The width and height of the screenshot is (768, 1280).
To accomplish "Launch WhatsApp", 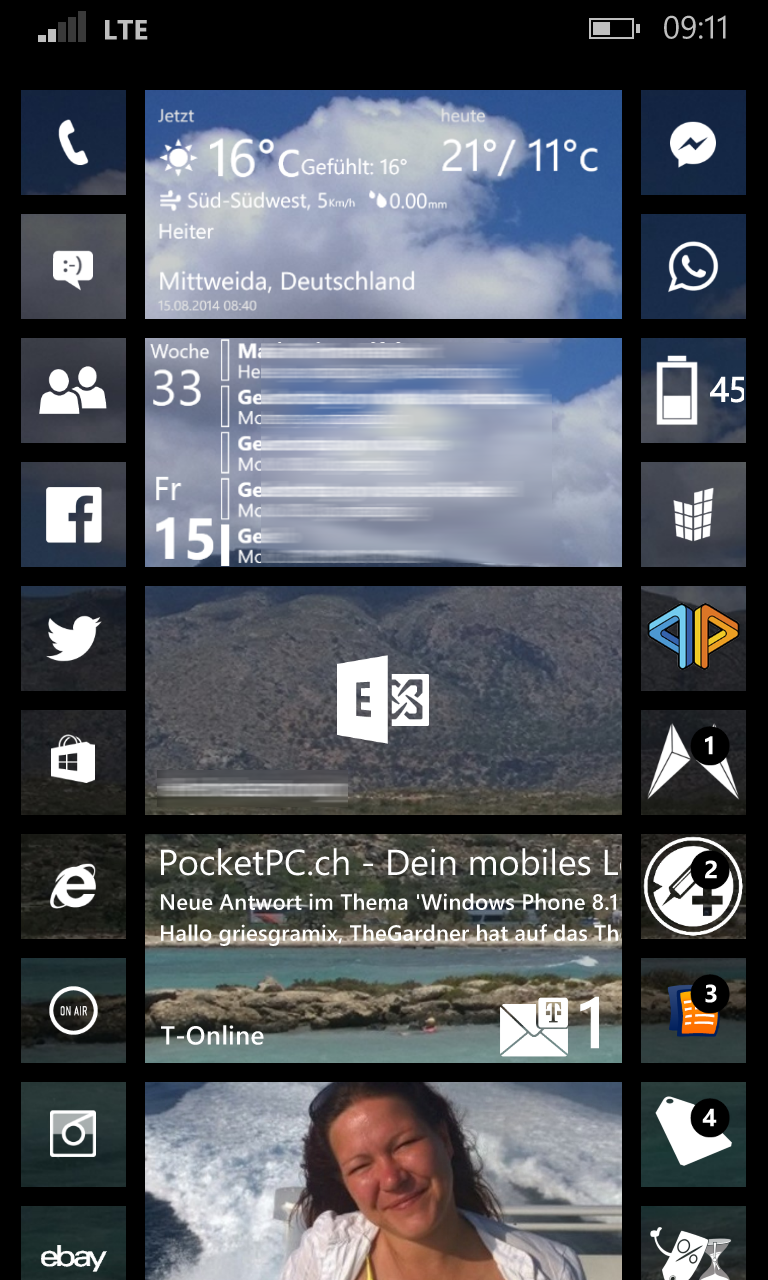I will tap(693, 266).
